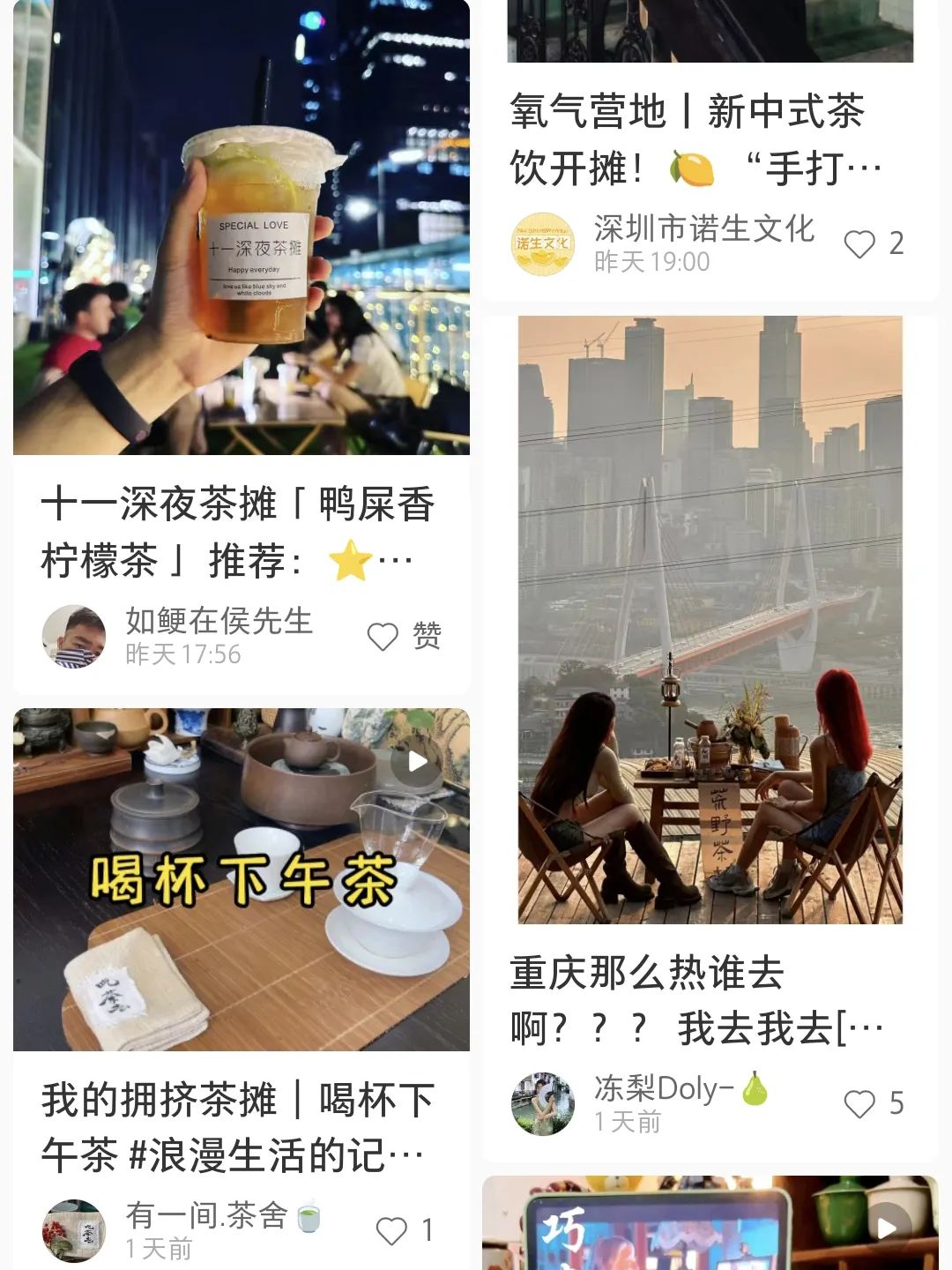Click the 如鲠在侯先生 username

(220, 623)
